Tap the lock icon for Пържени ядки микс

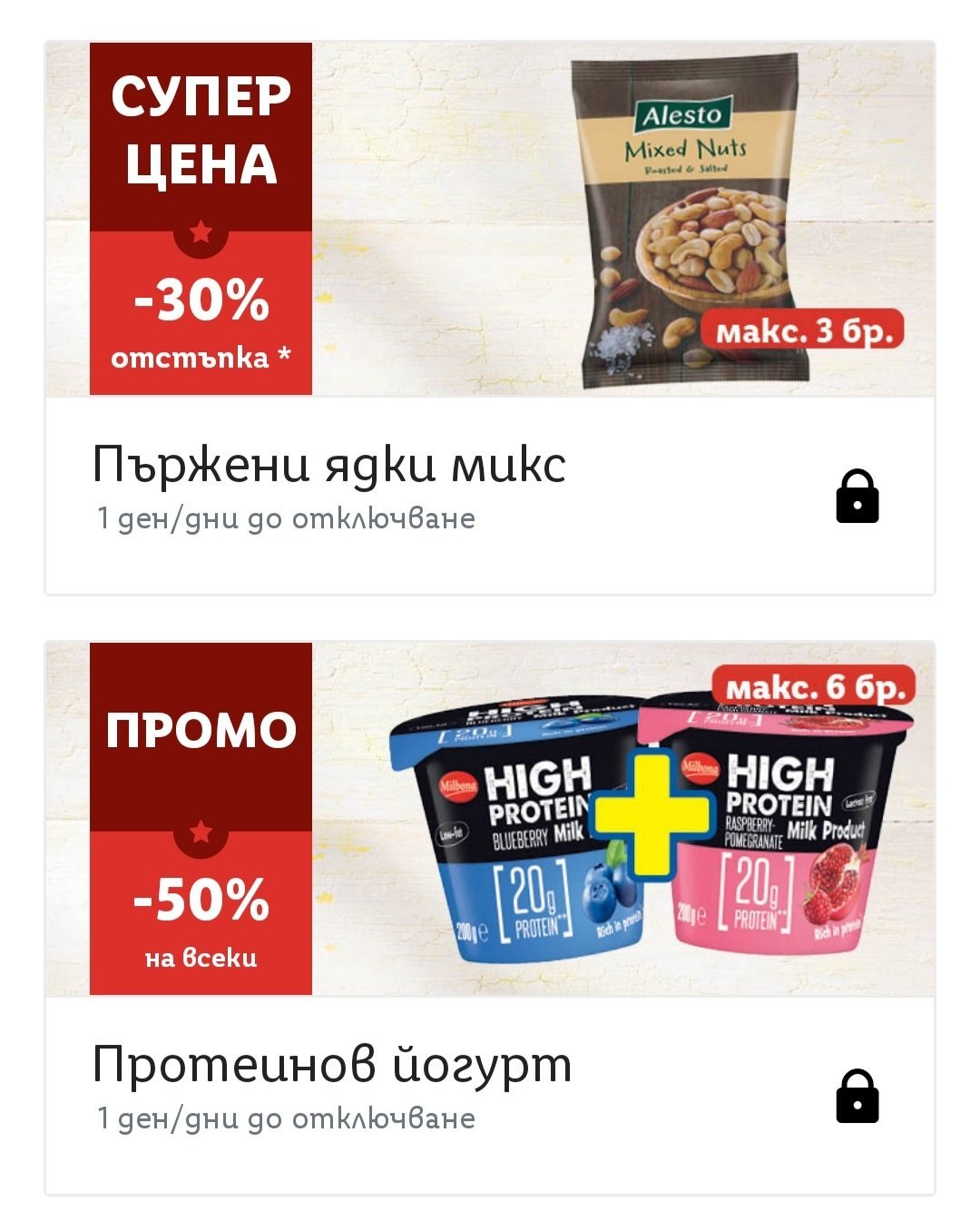pyautogui.click(x=857, y=497)
